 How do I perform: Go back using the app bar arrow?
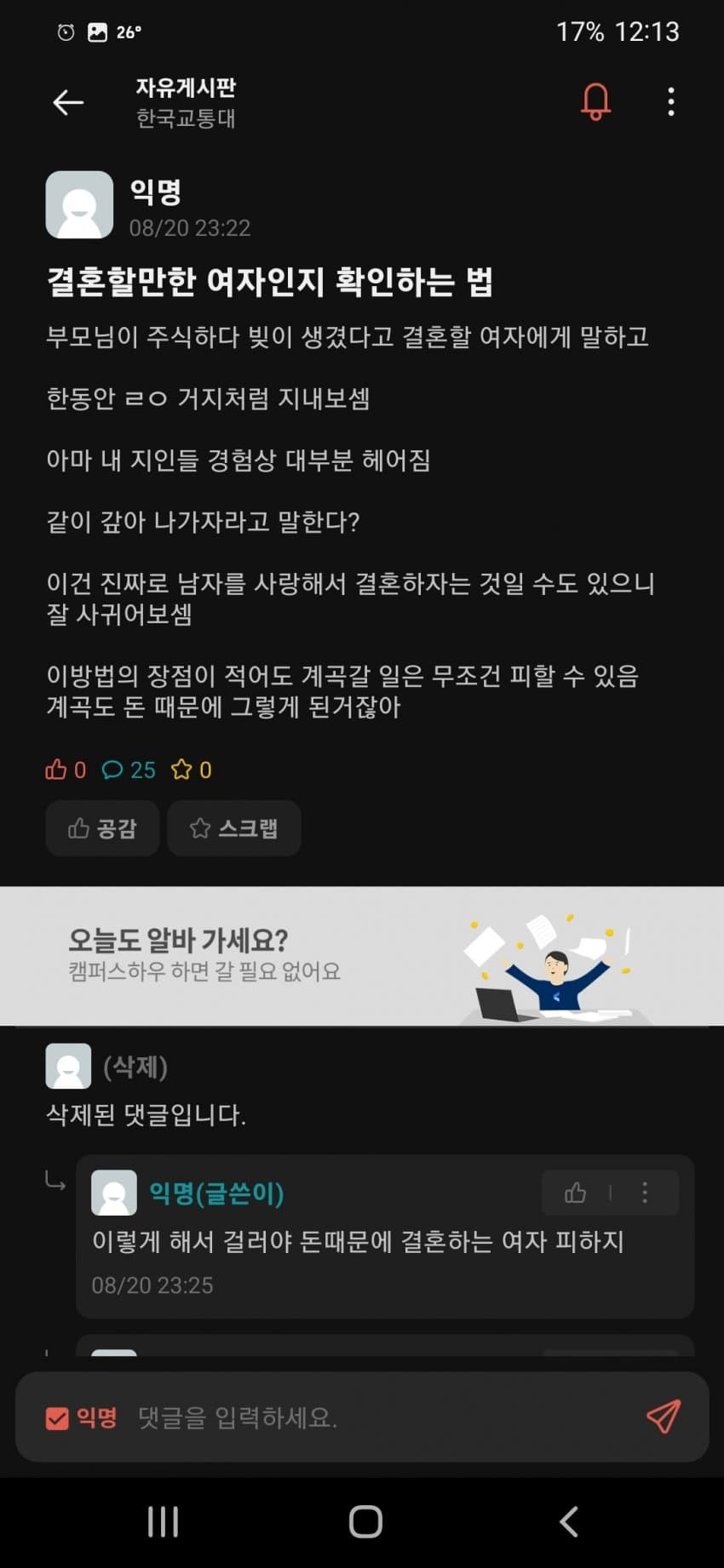(68, 103)
